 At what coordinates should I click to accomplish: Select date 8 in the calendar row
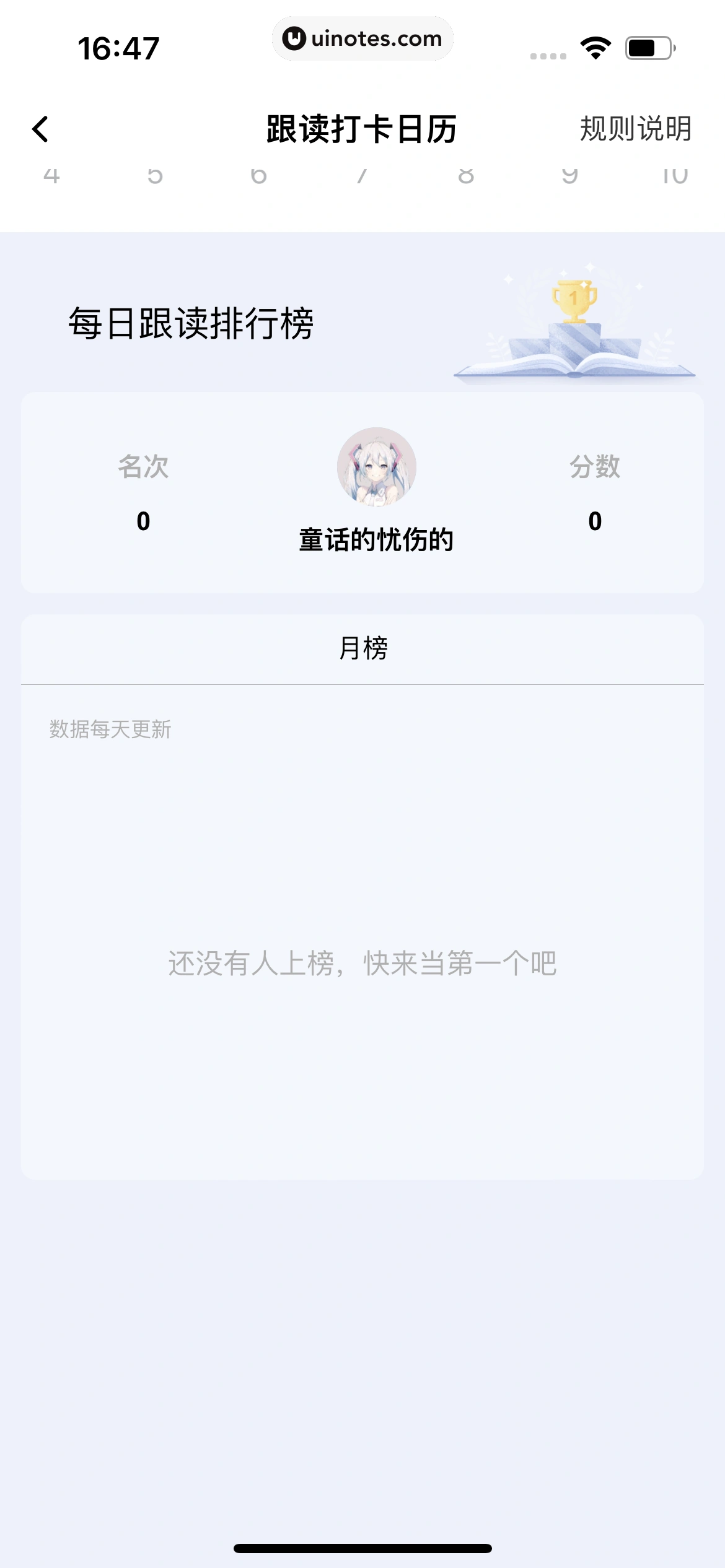point(466,175)
